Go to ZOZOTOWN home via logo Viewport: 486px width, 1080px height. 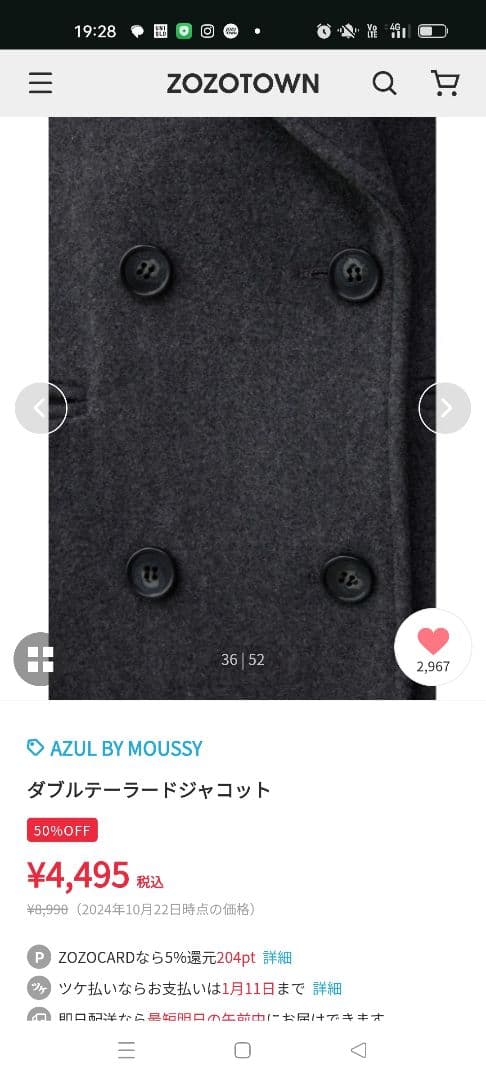coord(243,84)
